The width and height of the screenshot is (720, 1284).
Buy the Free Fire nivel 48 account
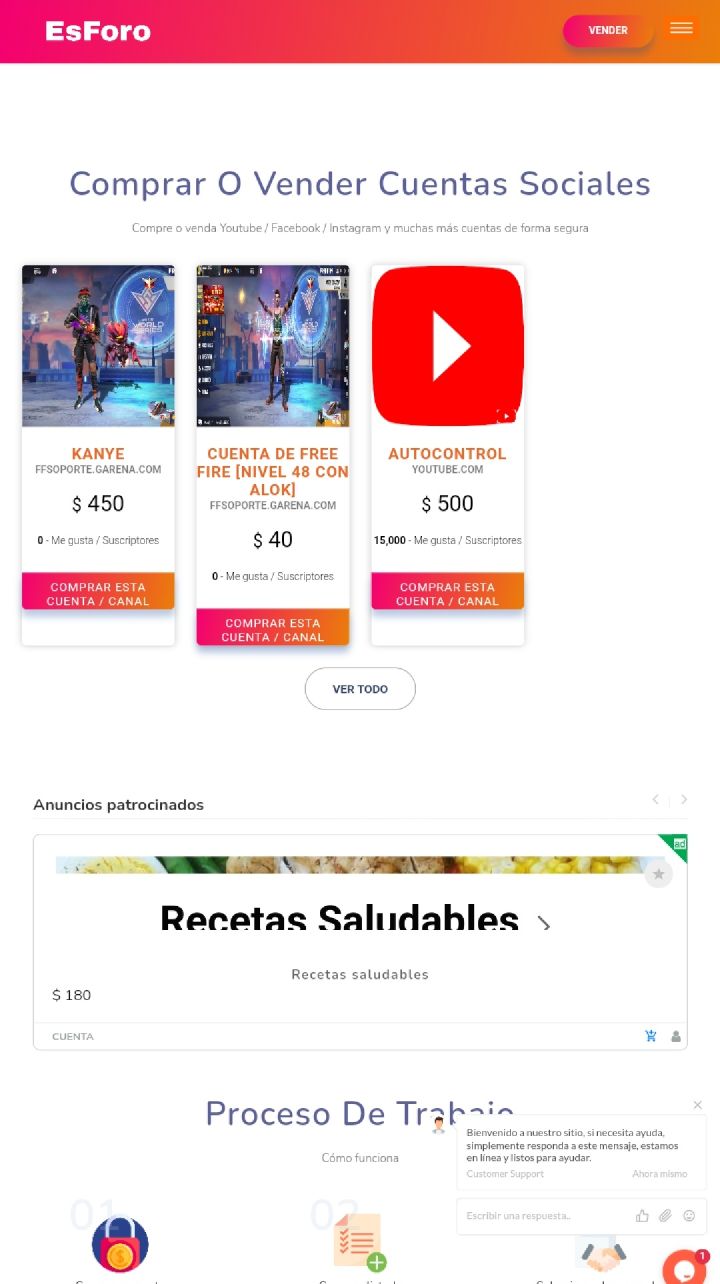pyautogui.click(x=273, y=629)
